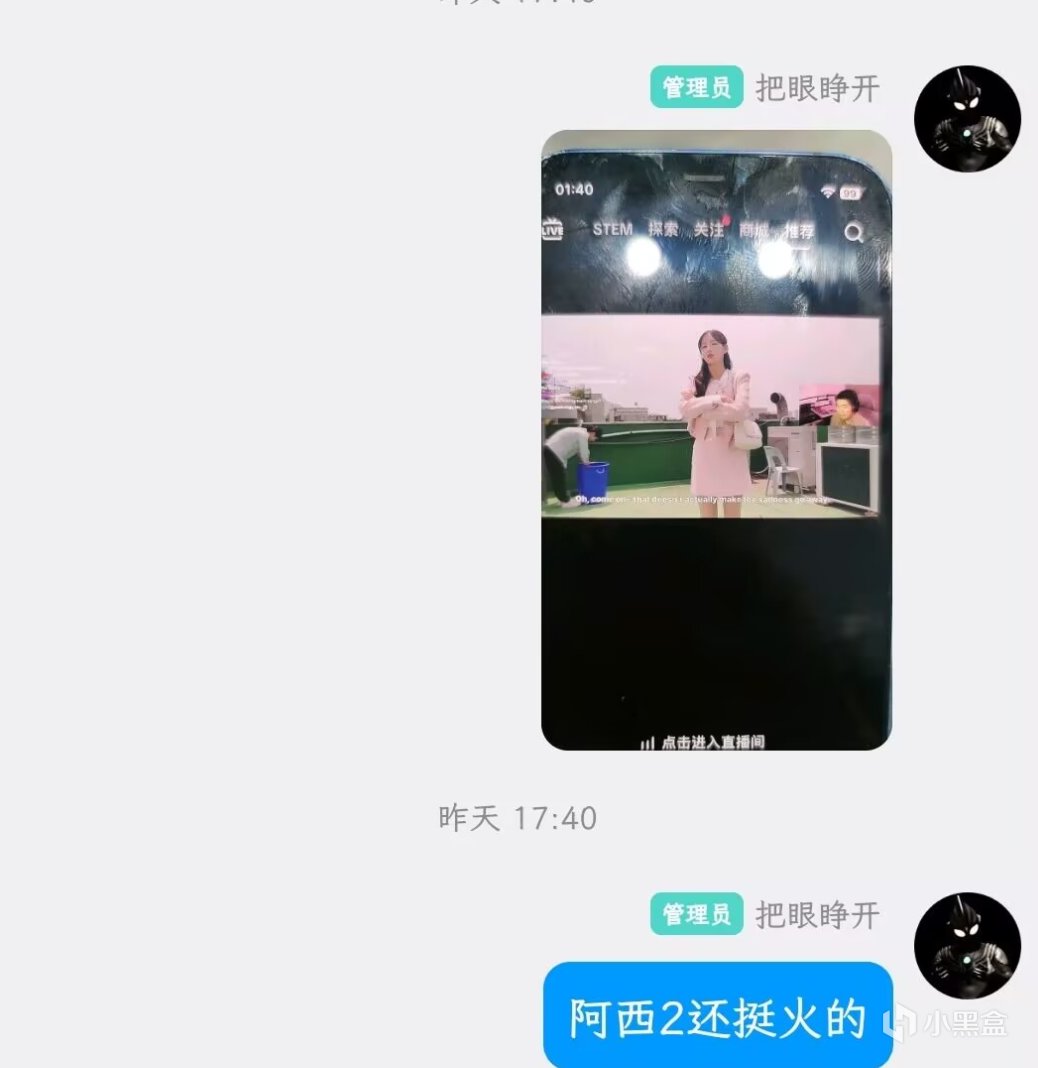Screen dimensions: 1038x1068
Task: Open the avatar beside the 阿西2还挺火的 message
Action: [x=966, y=945]
